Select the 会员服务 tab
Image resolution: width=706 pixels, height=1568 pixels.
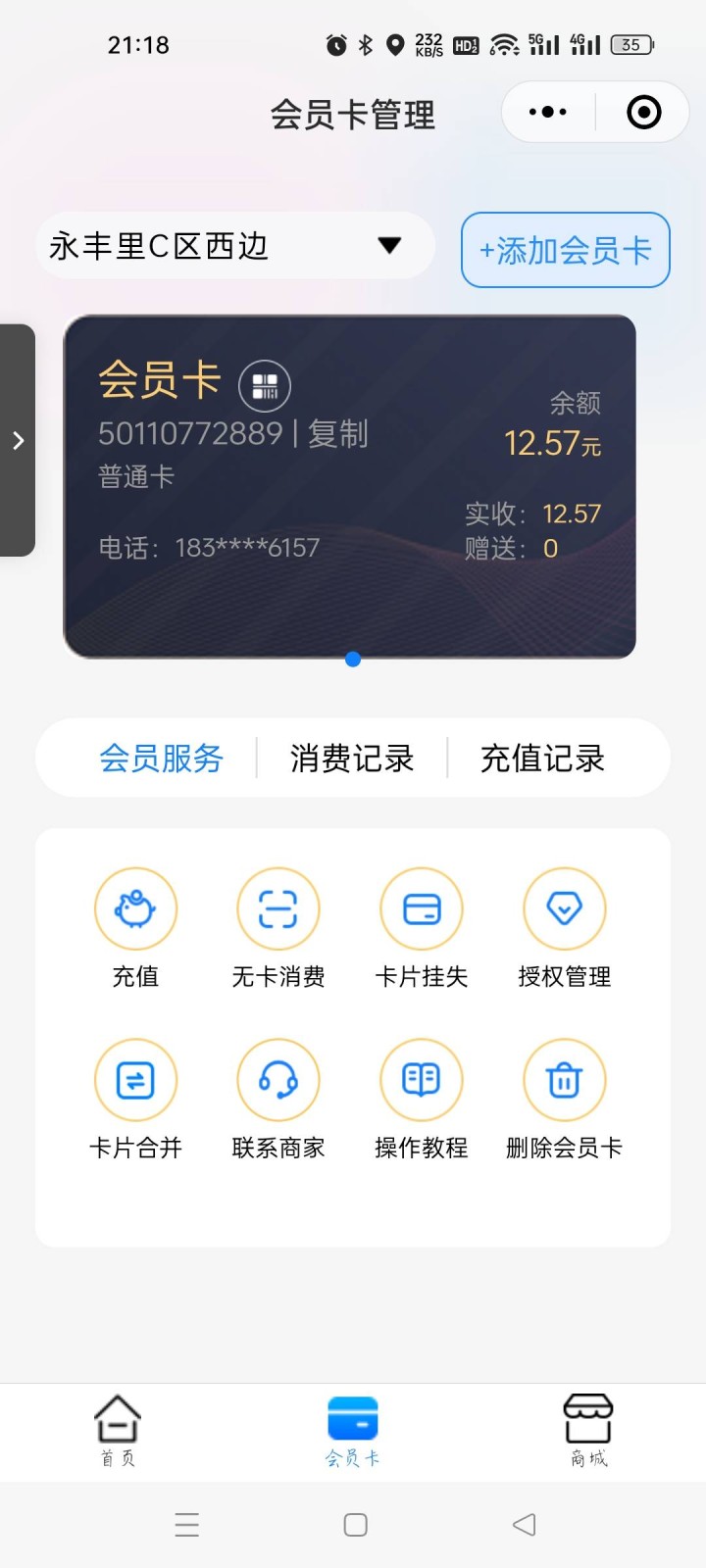point(162,758)
